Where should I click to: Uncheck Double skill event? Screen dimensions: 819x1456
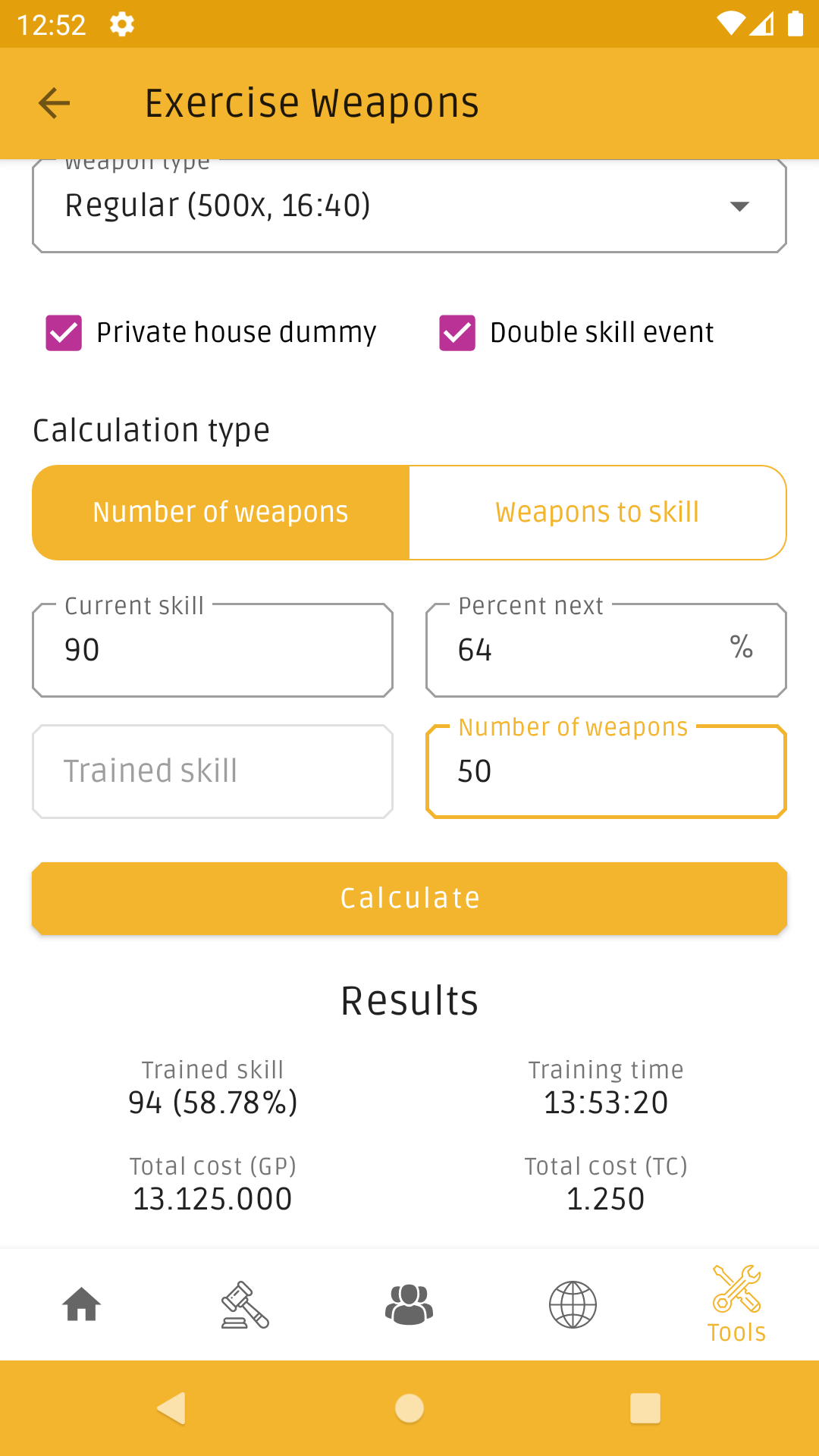click(457, 333)
